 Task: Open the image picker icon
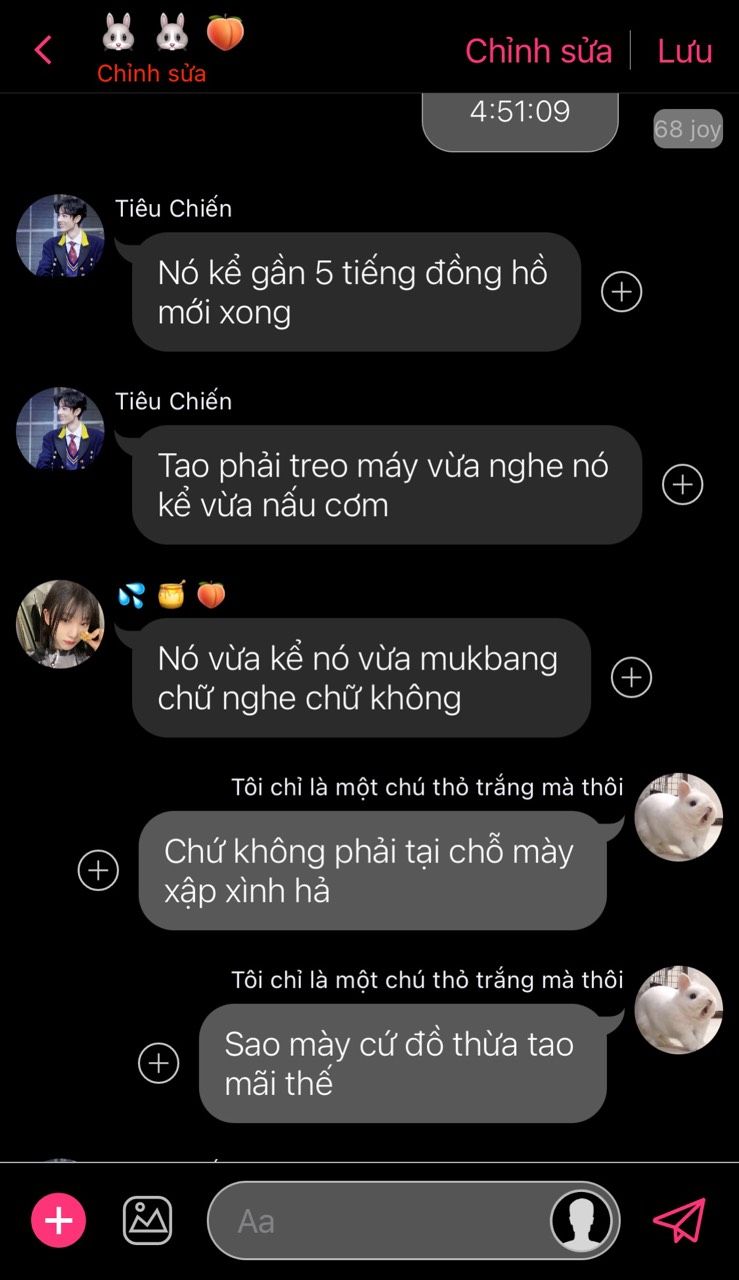[147, 1220]
